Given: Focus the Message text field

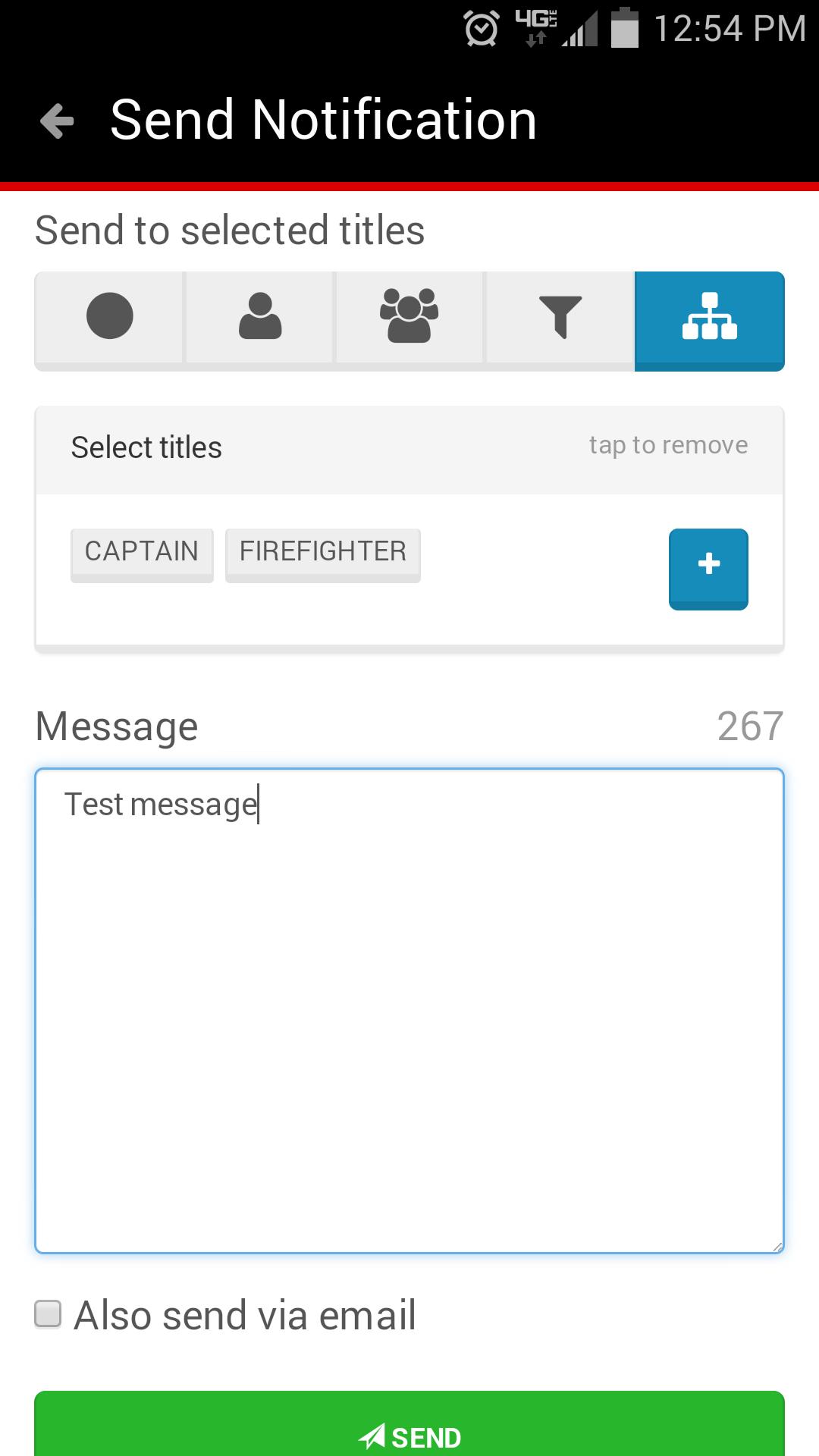Looking at the screenshot, I should [409, 1009].
